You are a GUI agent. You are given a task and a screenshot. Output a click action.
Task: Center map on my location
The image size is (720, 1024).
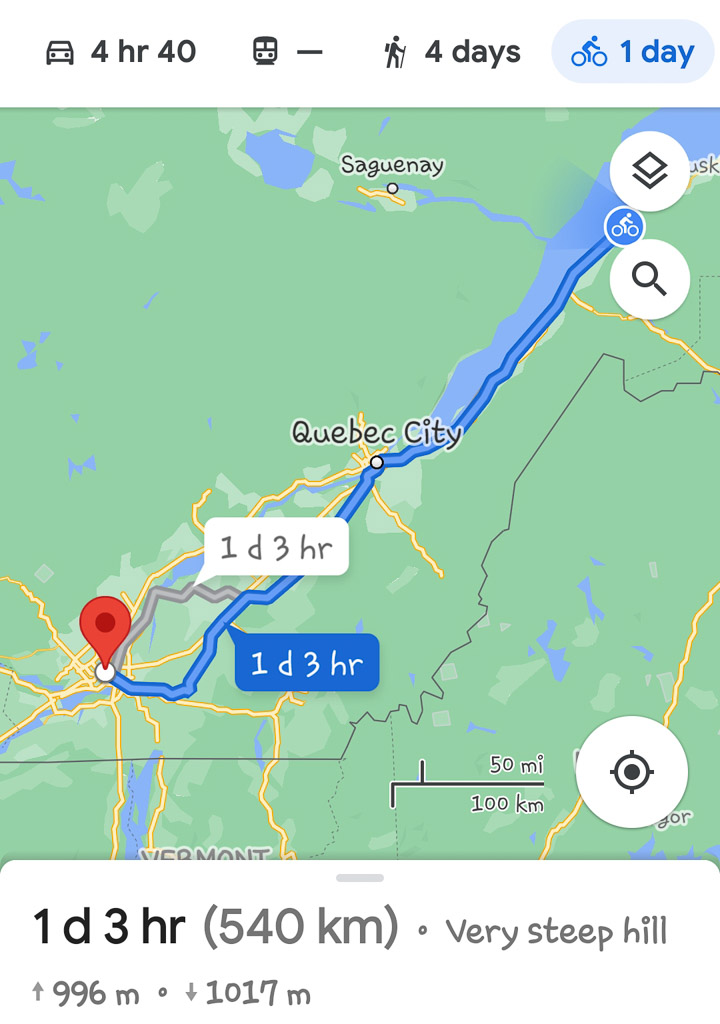[631, 772]
